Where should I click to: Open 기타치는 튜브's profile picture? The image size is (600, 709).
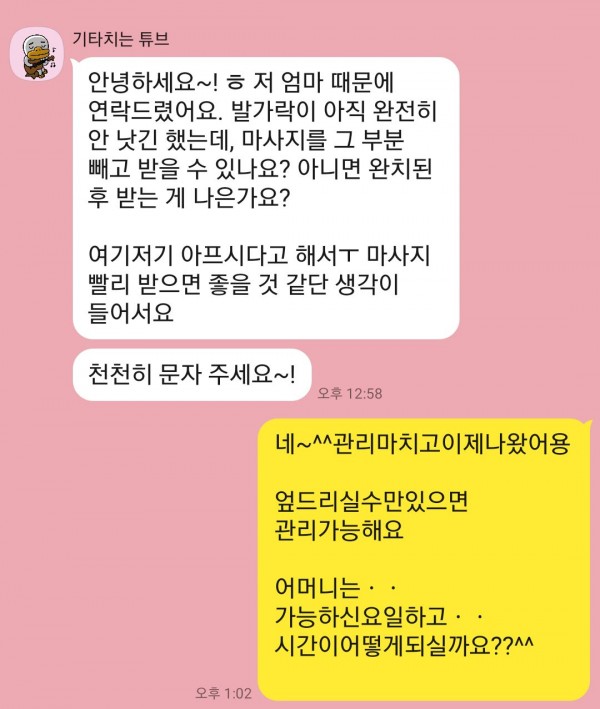pos(37,53)
